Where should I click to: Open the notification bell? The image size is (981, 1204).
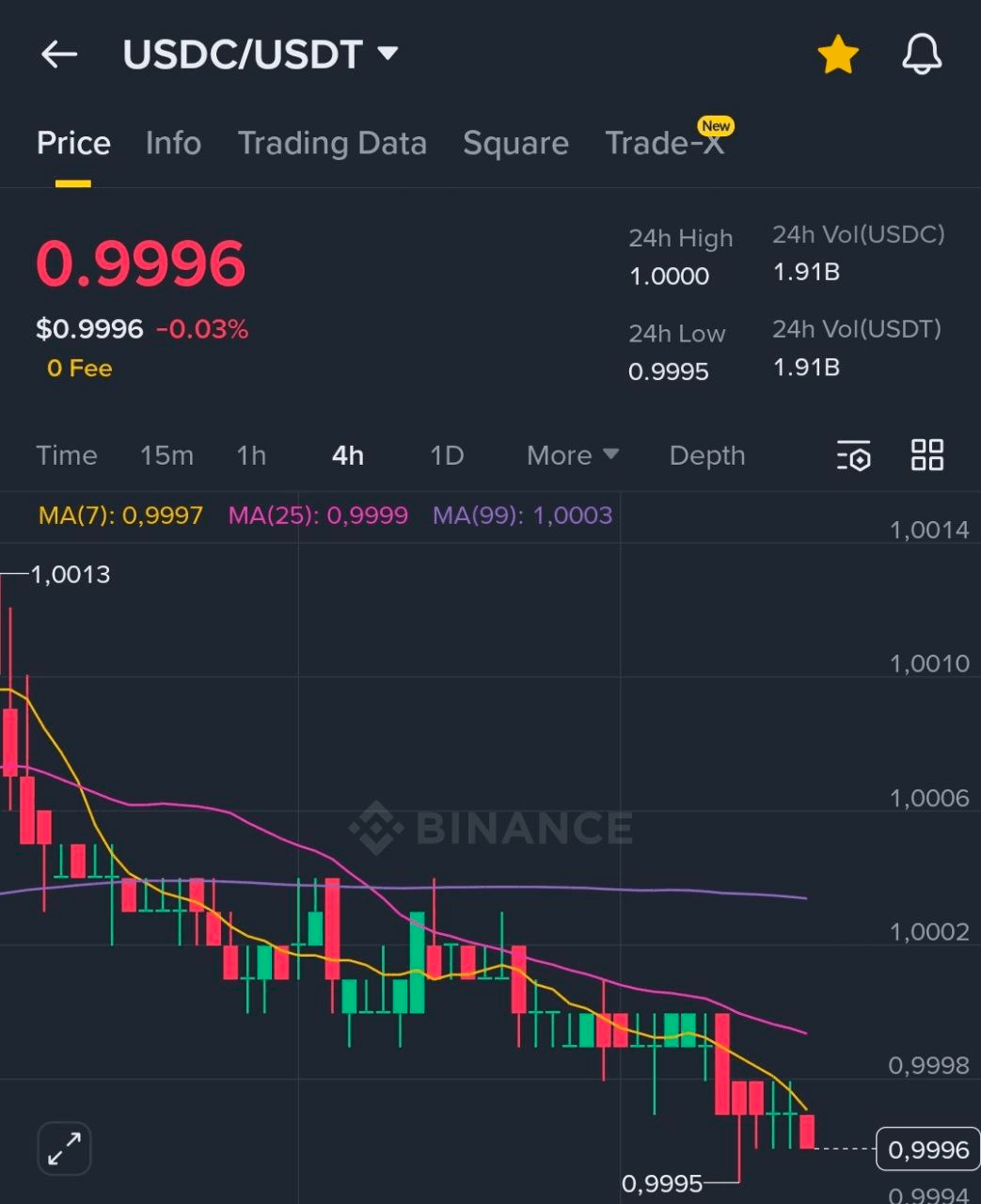coord(921,54)
